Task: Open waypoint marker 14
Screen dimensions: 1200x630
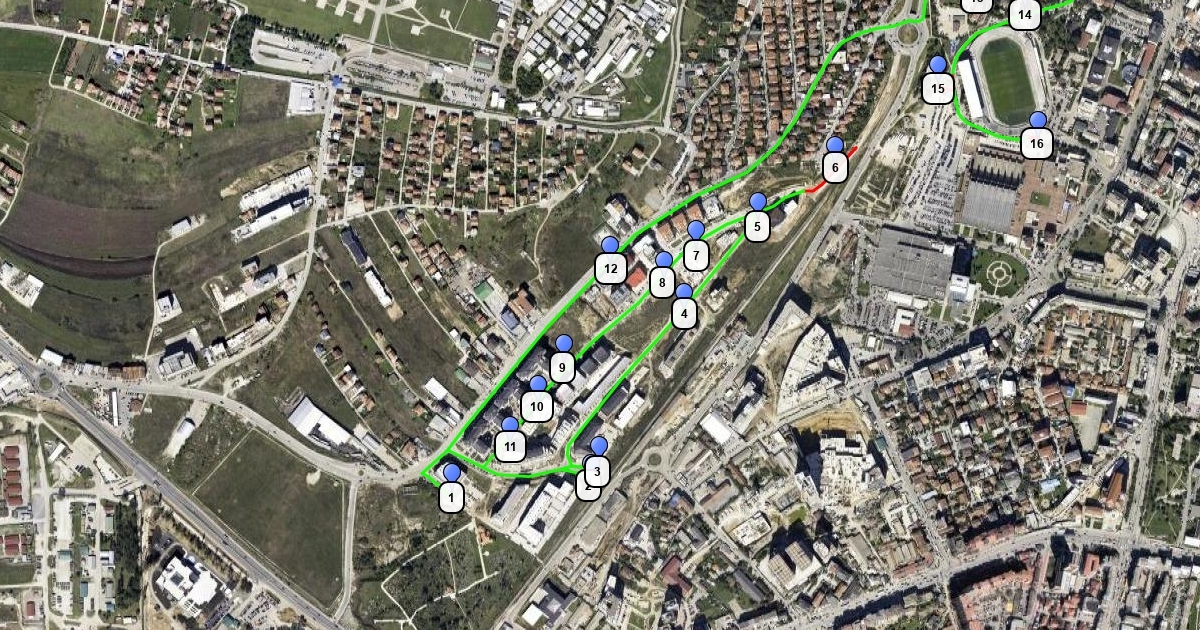Action: click(x=1024, y=14)
